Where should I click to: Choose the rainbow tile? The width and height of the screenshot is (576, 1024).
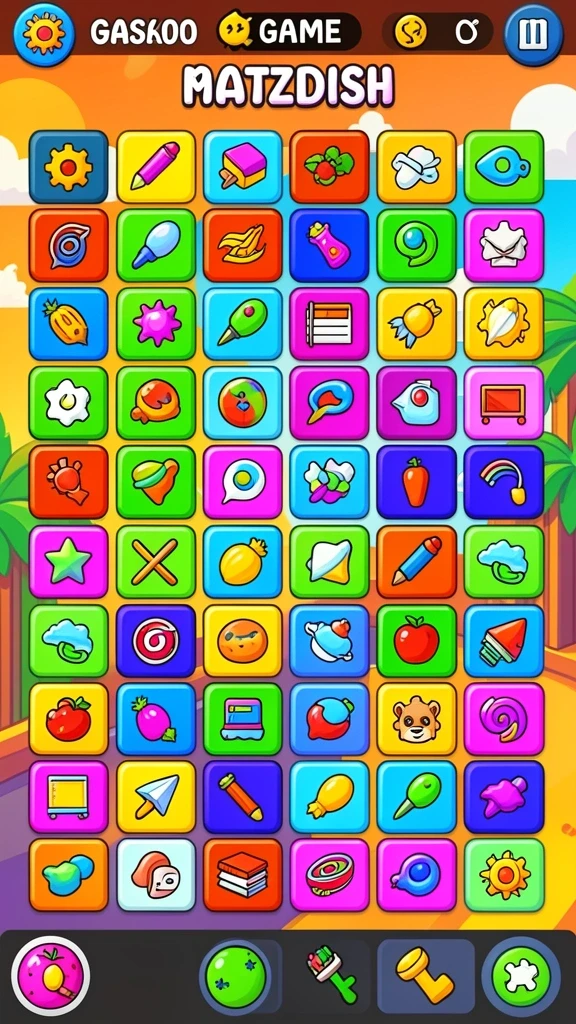(504, 482)
